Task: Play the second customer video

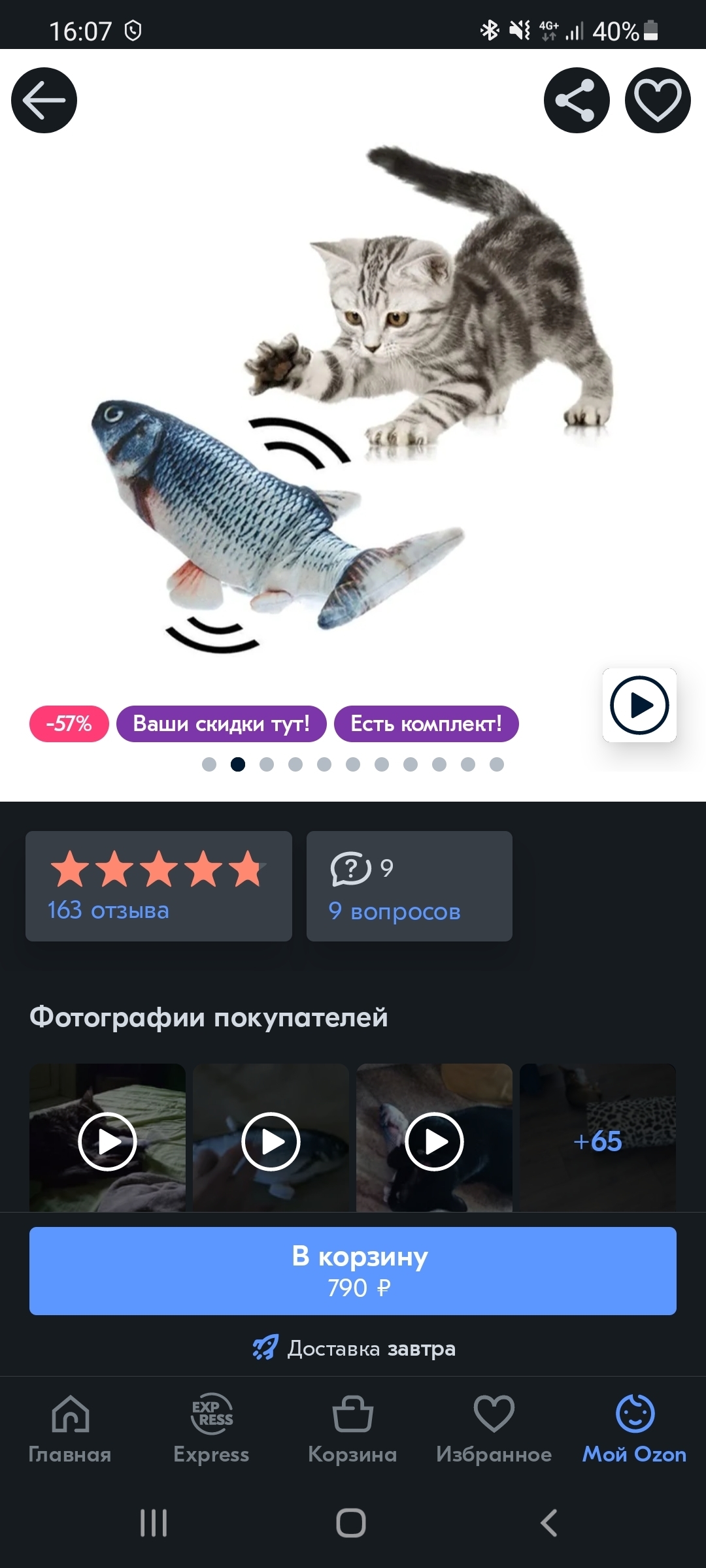Action: 271,1141
